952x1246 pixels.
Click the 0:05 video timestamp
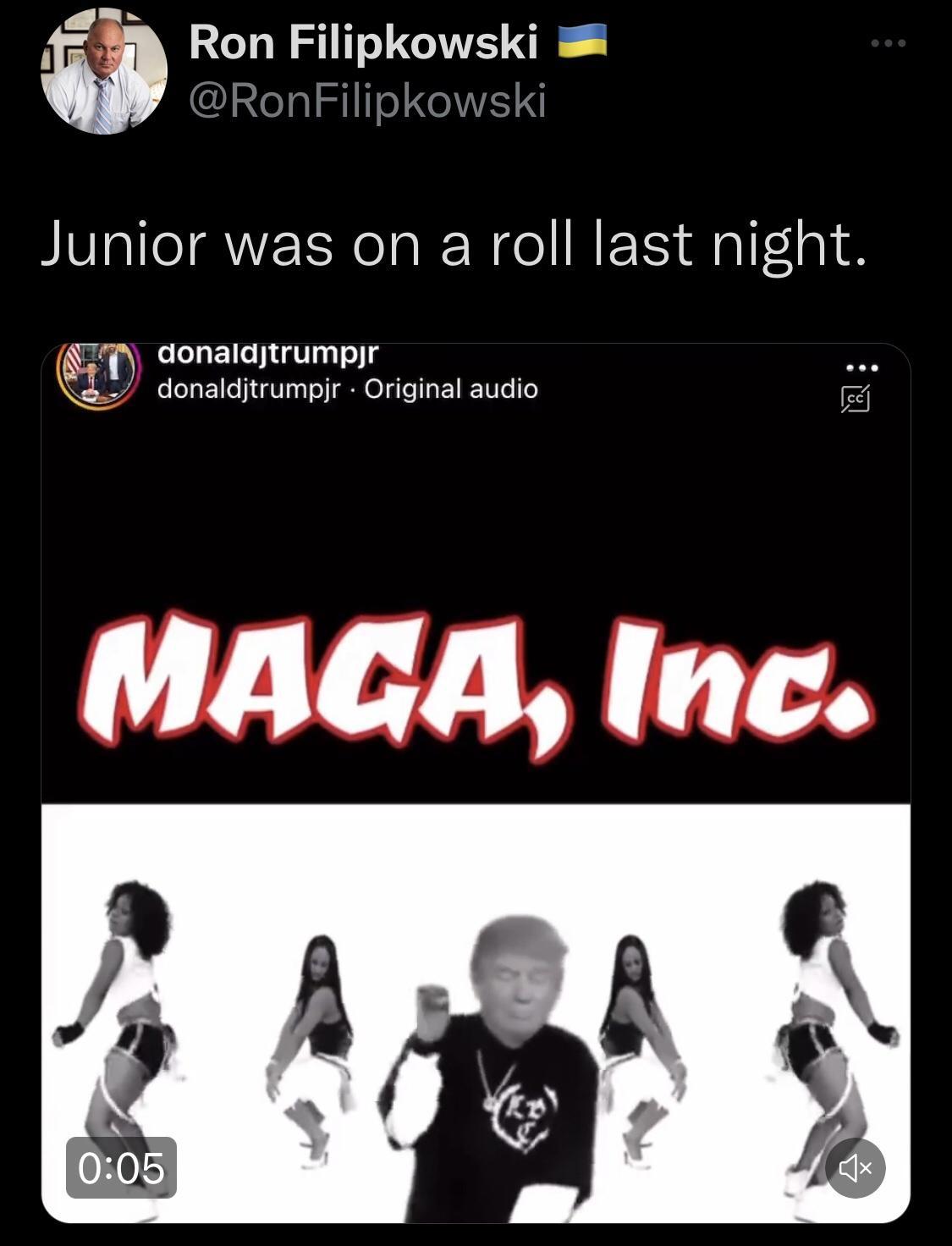pos(119,1168)
